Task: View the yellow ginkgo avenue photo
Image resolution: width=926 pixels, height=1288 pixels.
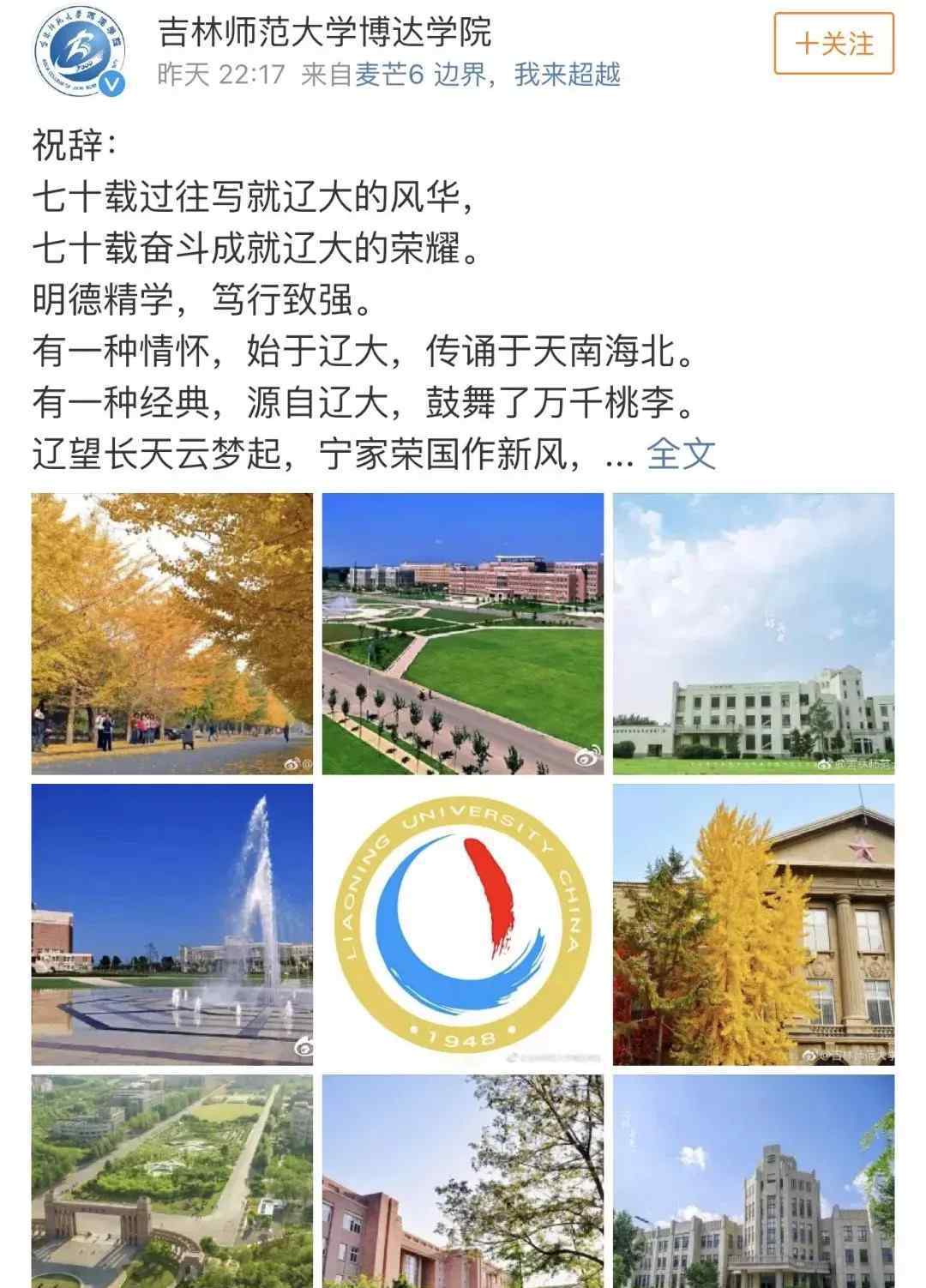Action: 172,634
